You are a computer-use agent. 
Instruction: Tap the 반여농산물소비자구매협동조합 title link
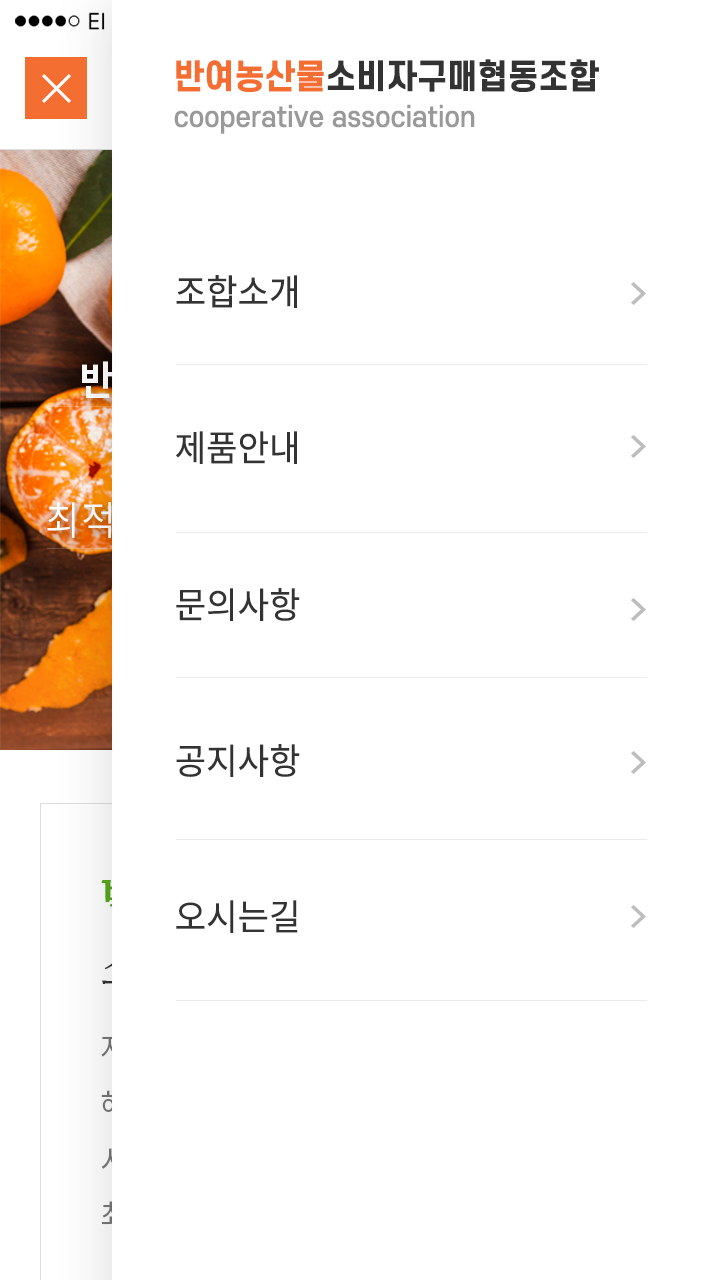(386, 77)
